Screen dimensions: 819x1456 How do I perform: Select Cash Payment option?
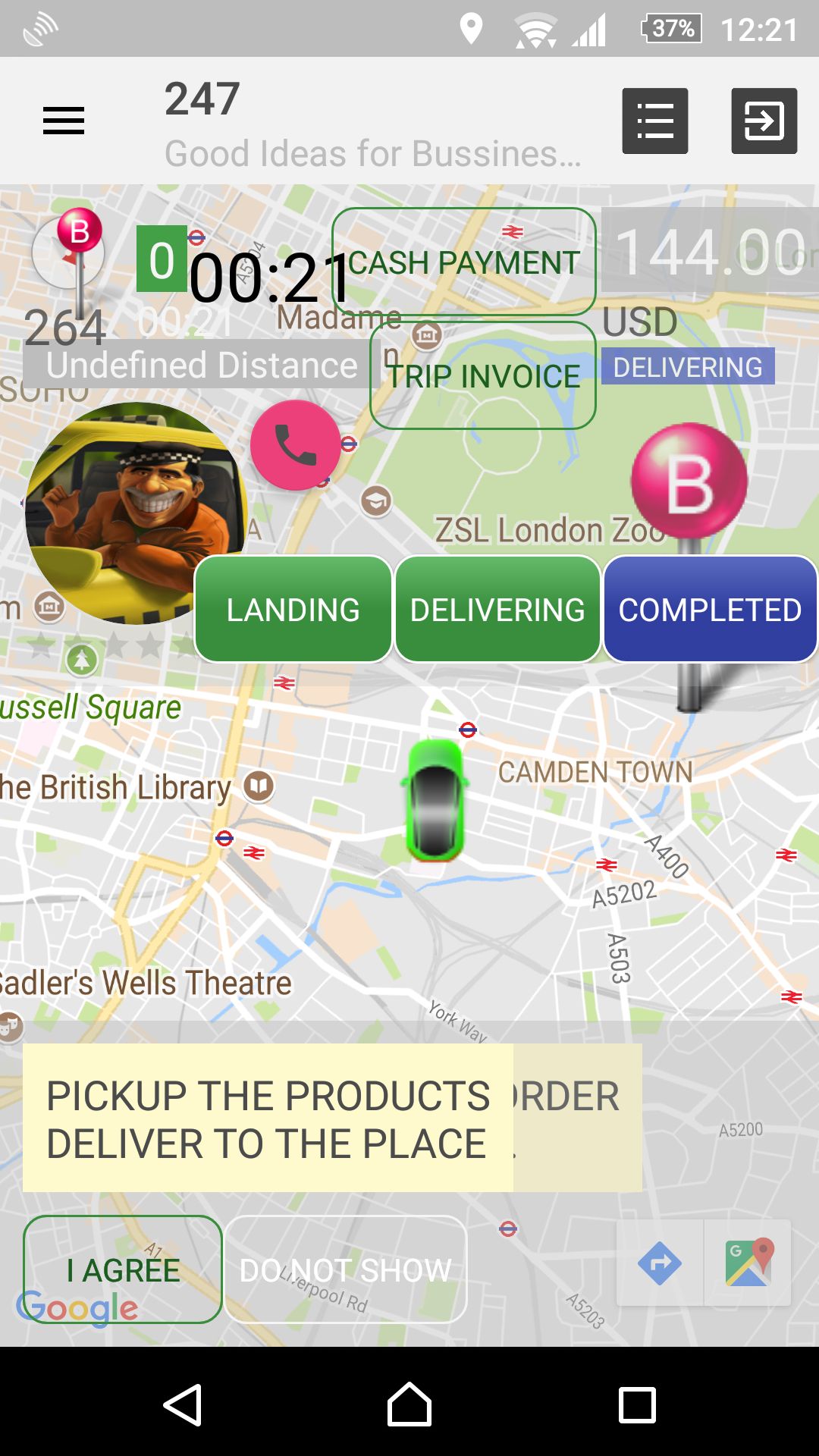464,262
